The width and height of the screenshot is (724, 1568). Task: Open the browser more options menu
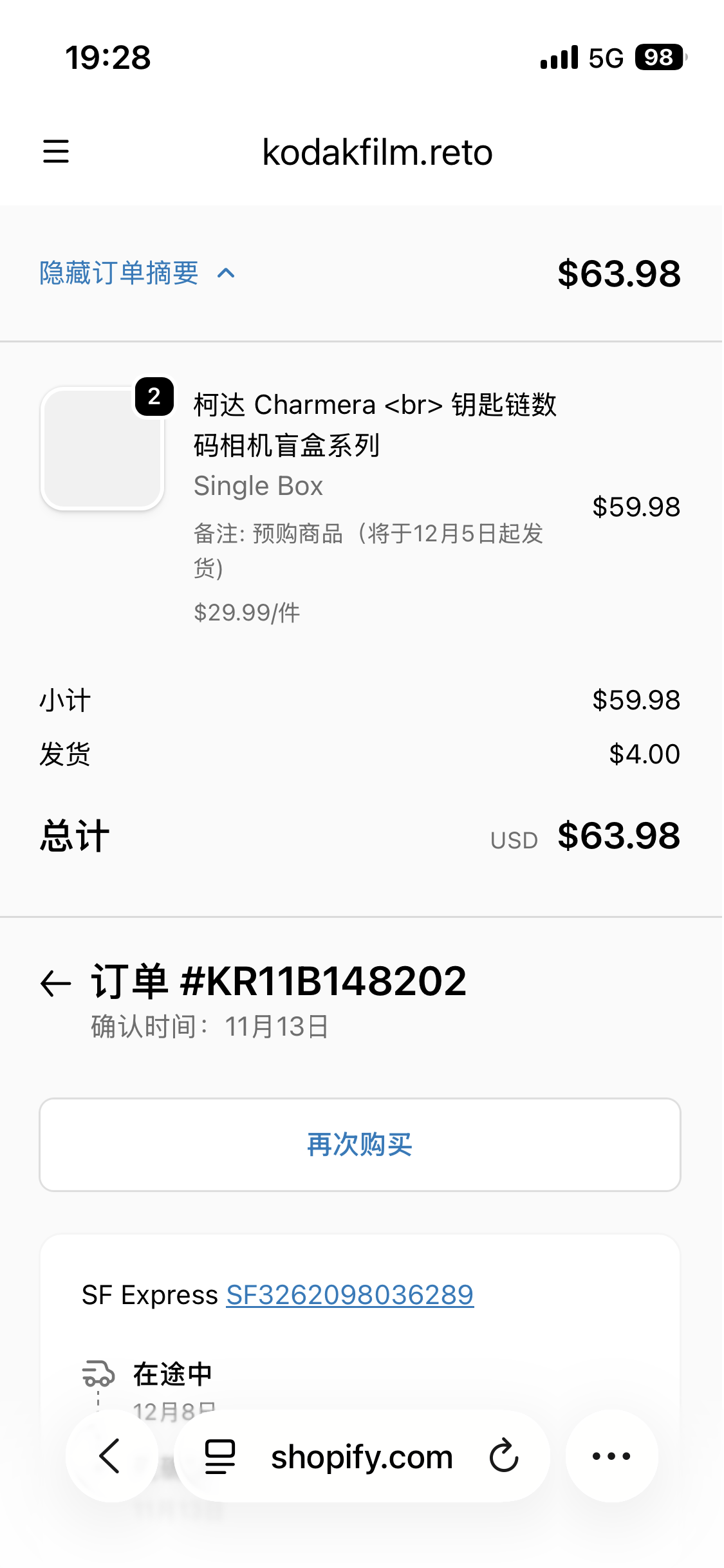click(611, 1456)
